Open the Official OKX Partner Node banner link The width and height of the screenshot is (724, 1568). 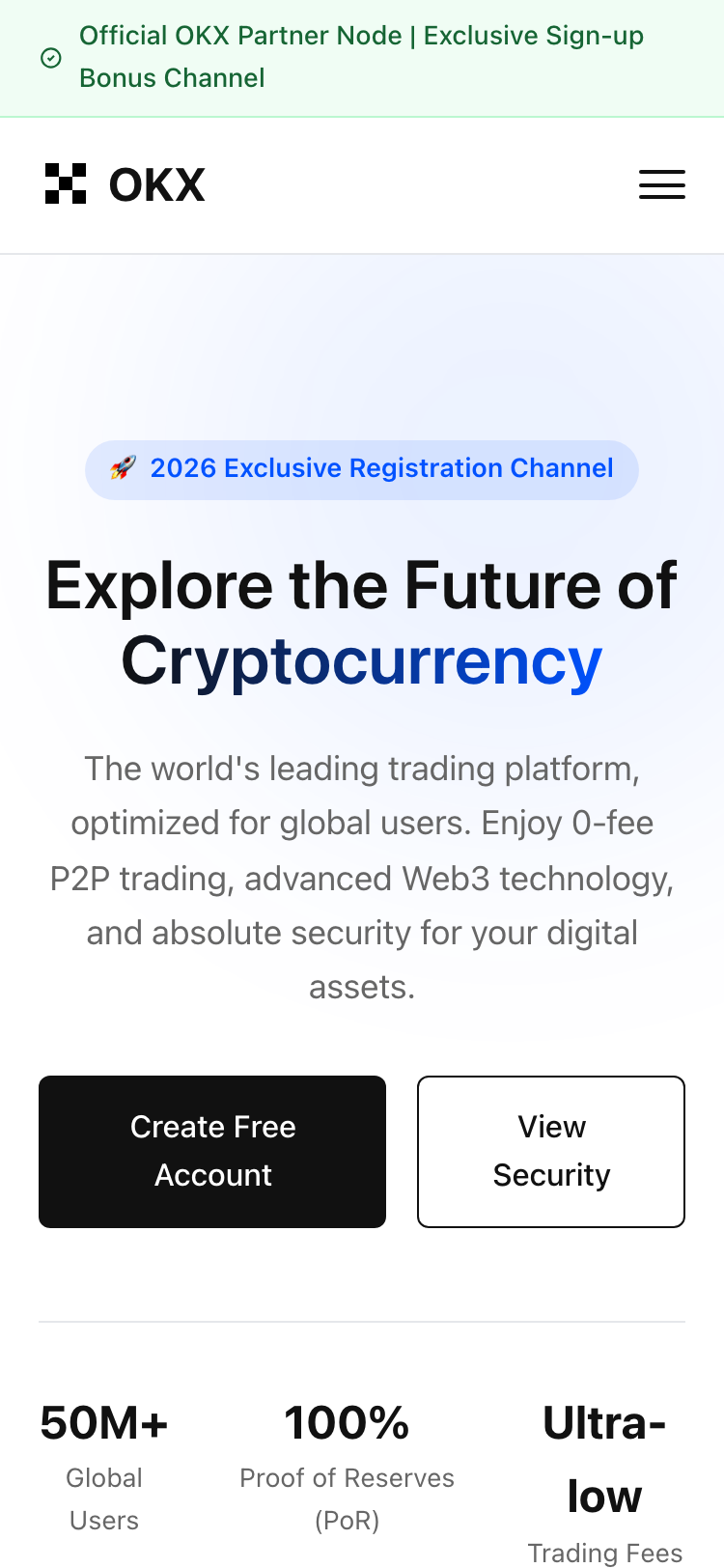click(x=241, y=35)
